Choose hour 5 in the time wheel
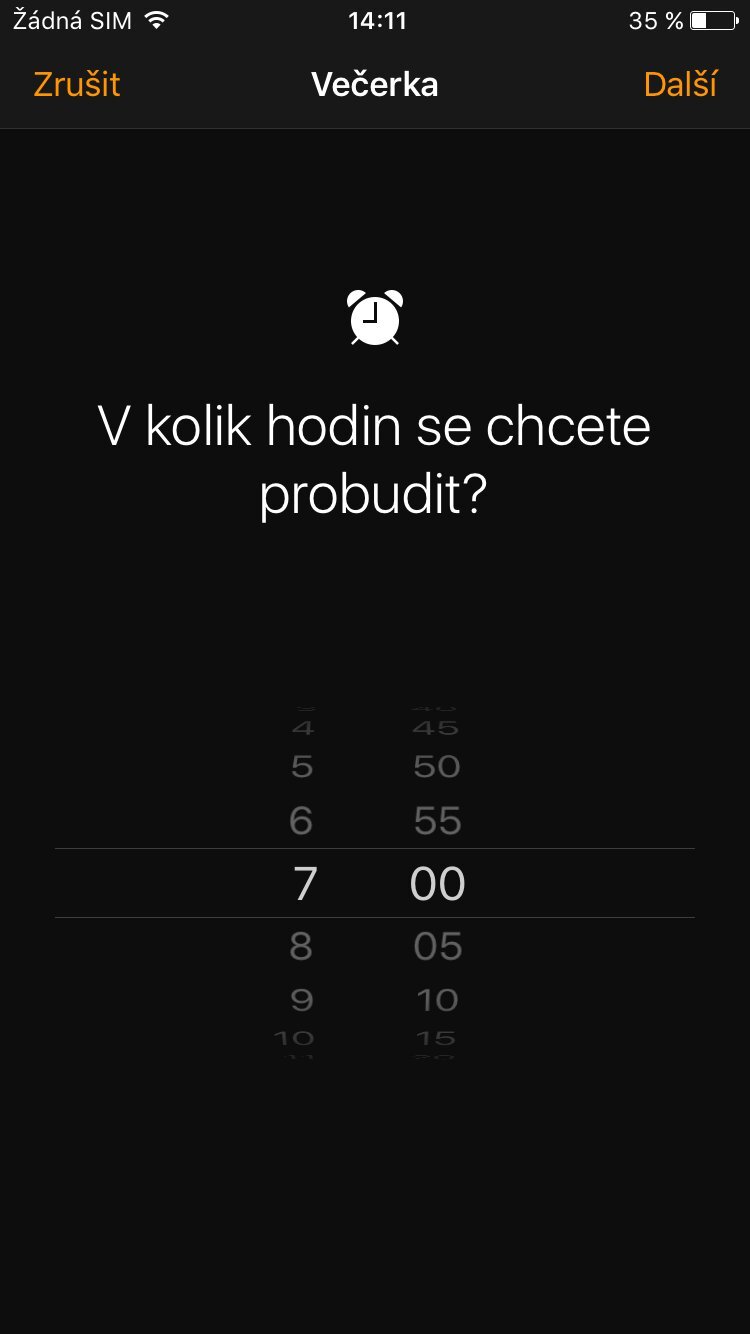 (x=302, y=767)
